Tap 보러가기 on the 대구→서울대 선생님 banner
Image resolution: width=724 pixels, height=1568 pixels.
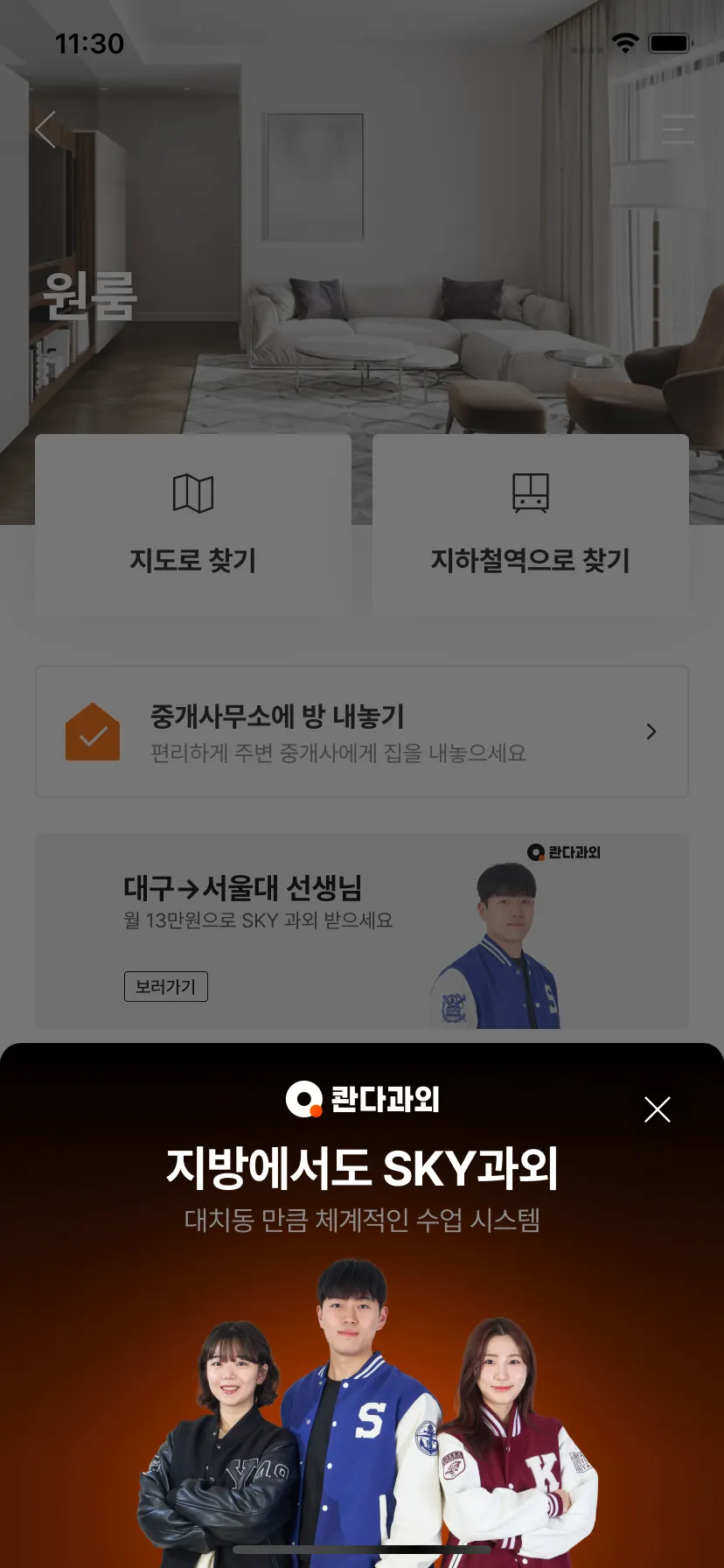(x=166, y=986)
